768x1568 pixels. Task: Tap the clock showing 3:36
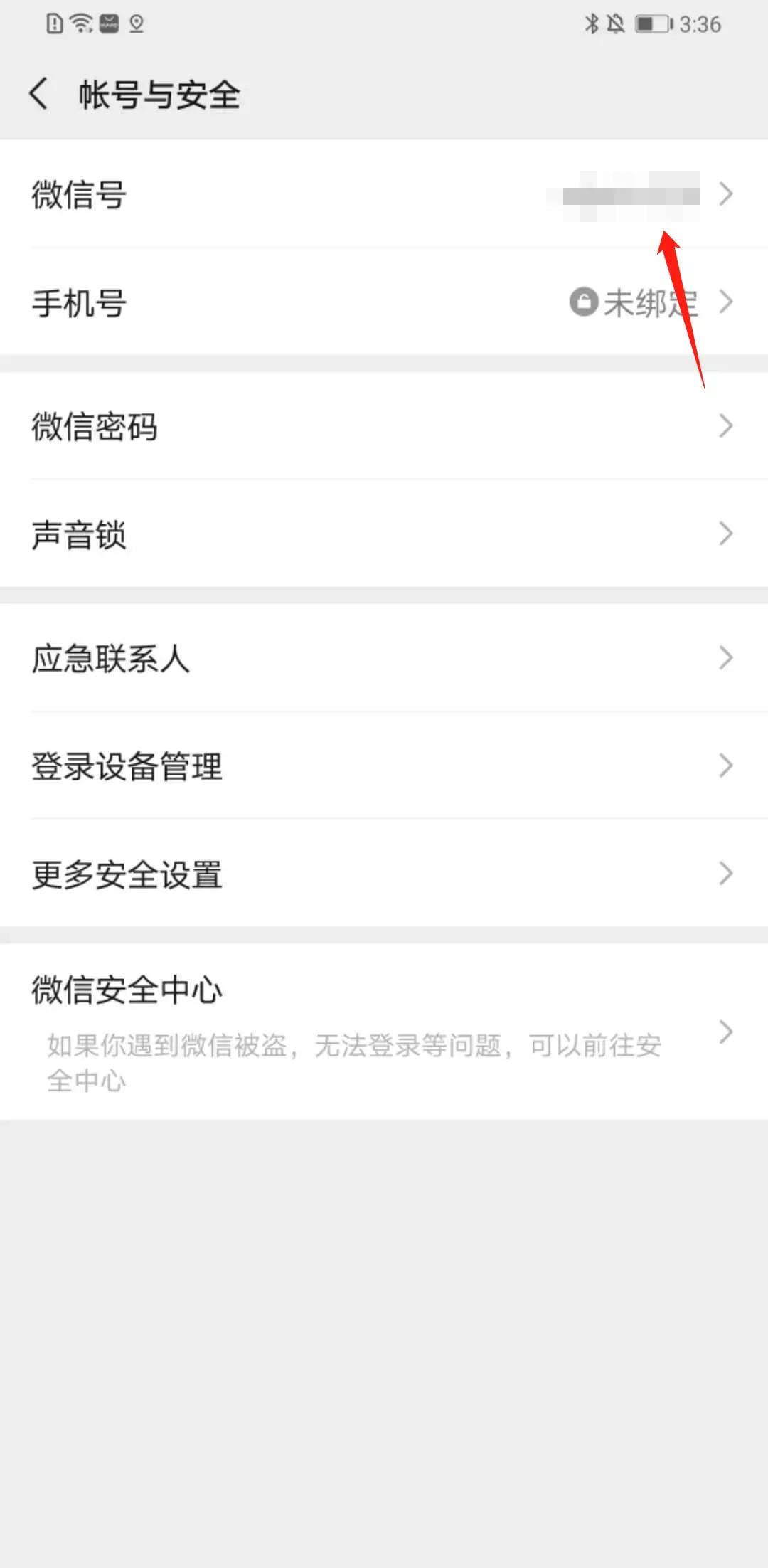pos(700,23)
